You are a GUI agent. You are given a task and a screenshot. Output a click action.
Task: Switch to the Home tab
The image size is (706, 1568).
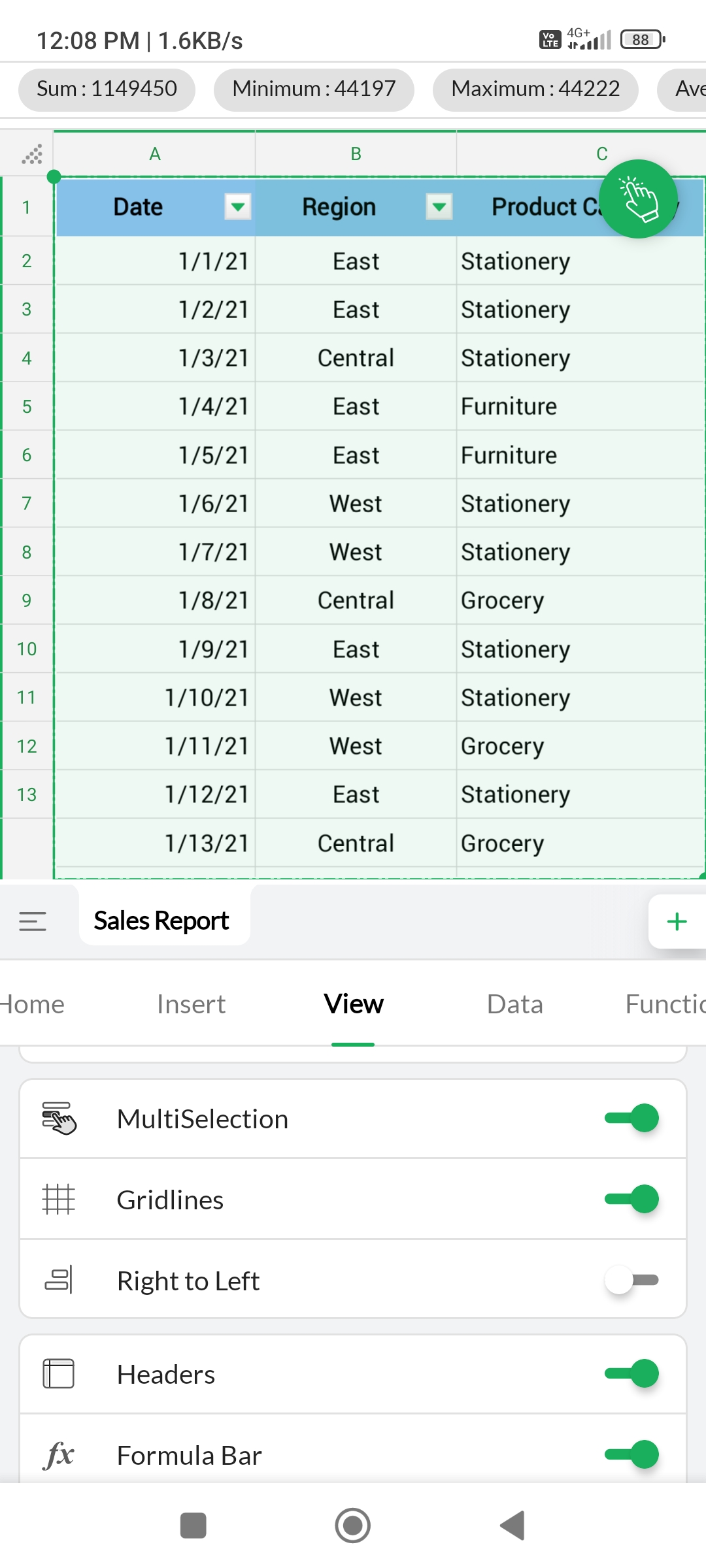[x=31, y=1004]
